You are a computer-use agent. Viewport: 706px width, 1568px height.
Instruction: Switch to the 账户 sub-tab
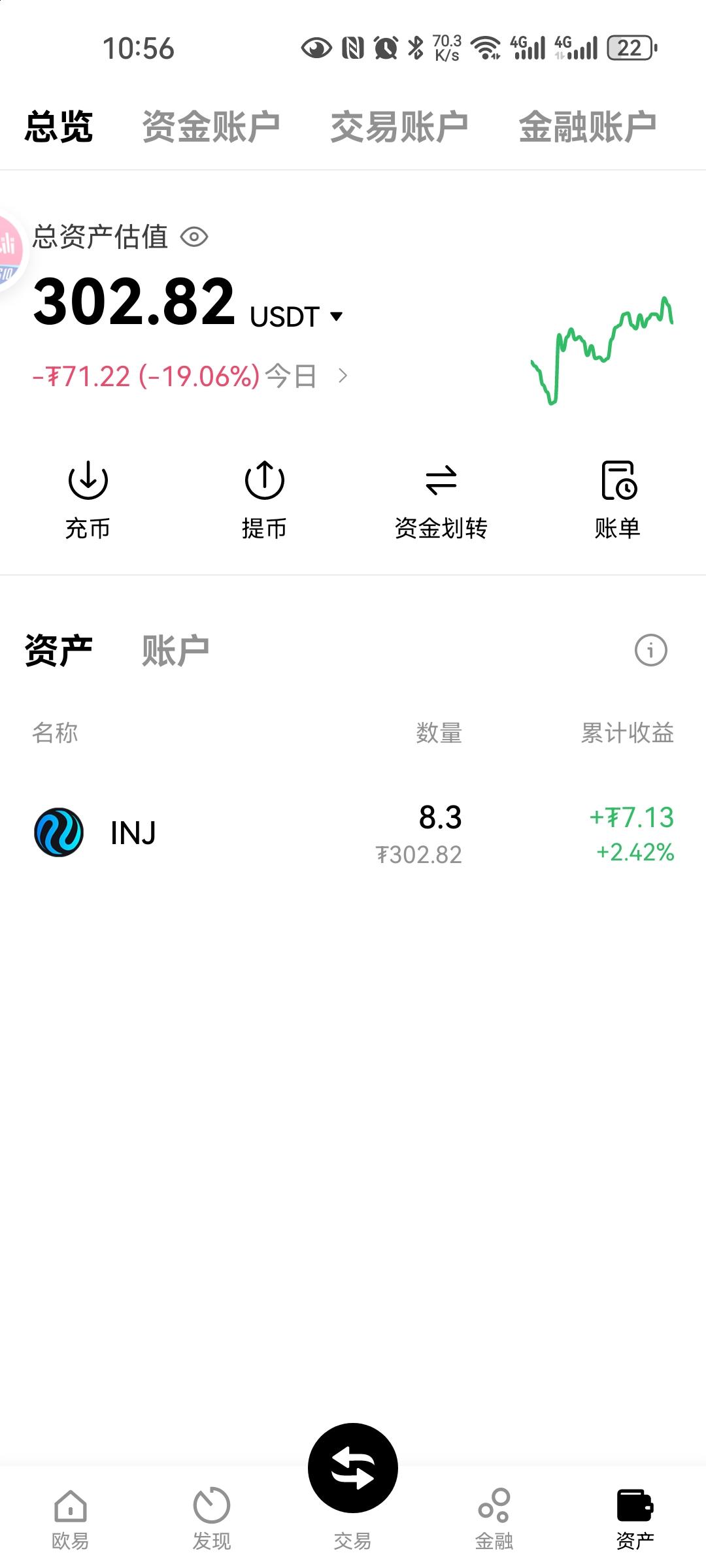pos(175,651)
